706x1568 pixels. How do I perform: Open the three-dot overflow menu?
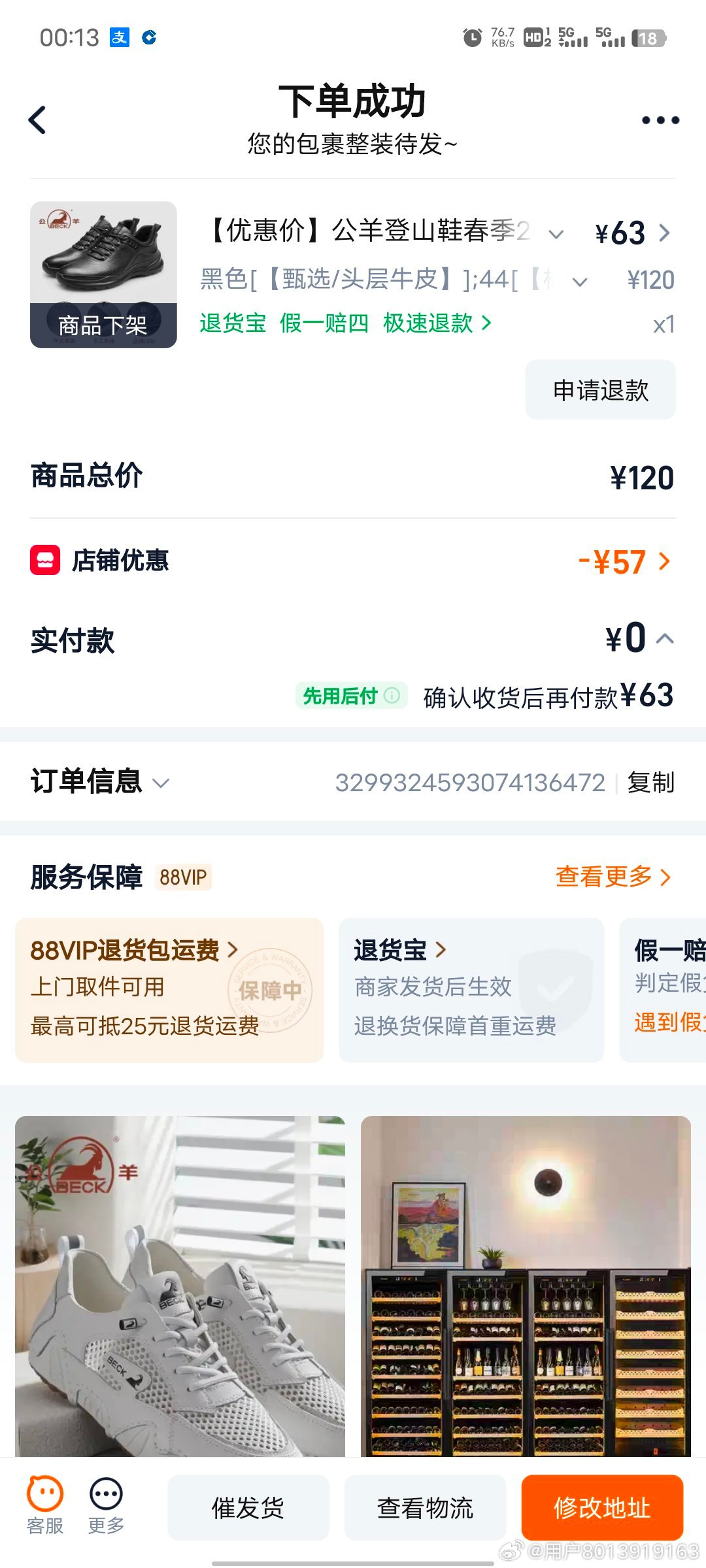660,120
